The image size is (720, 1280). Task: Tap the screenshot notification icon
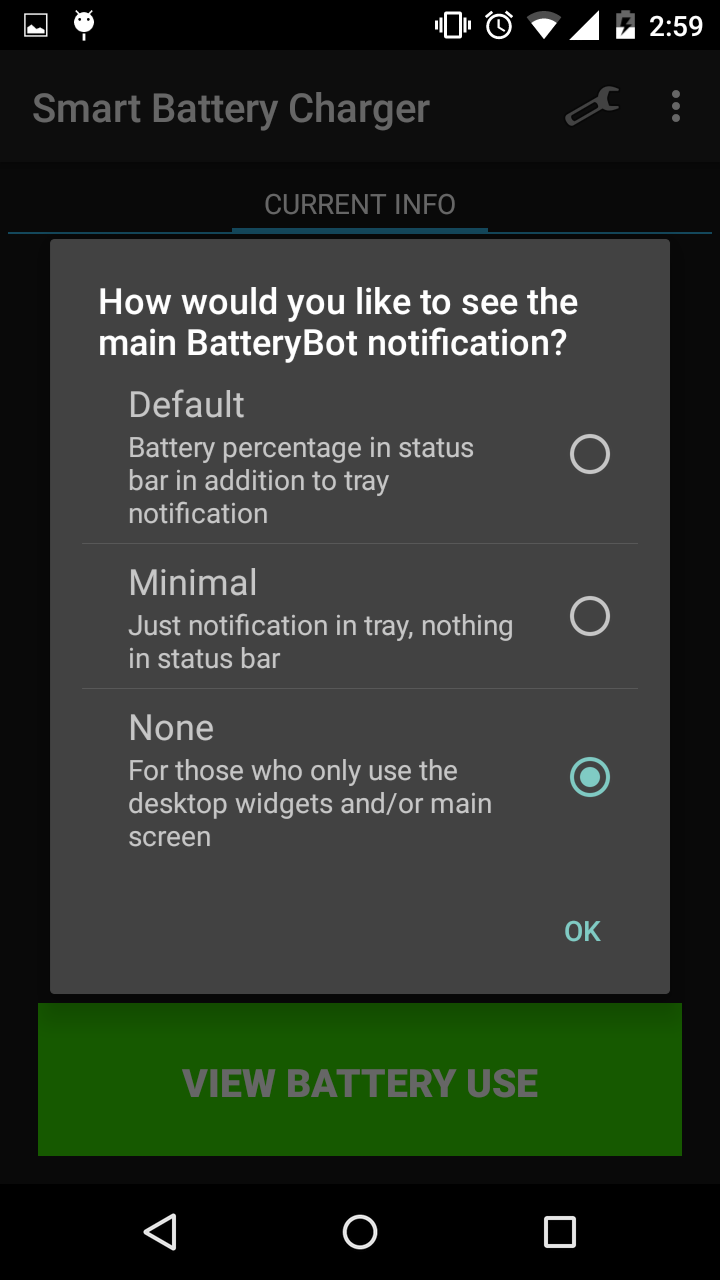(x=35, y=24)
